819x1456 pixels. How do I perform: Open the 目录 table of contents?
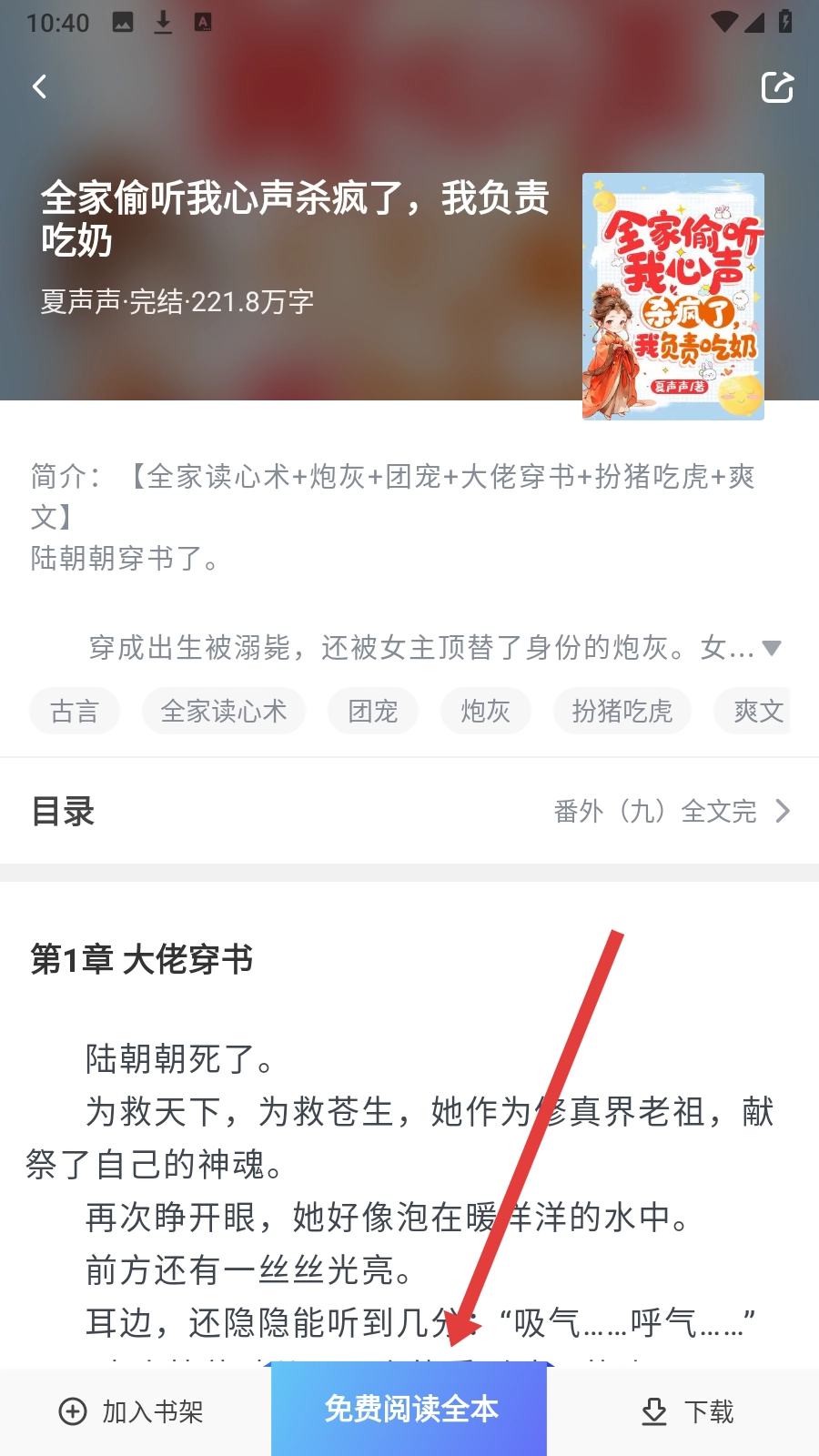coord(409,811)
